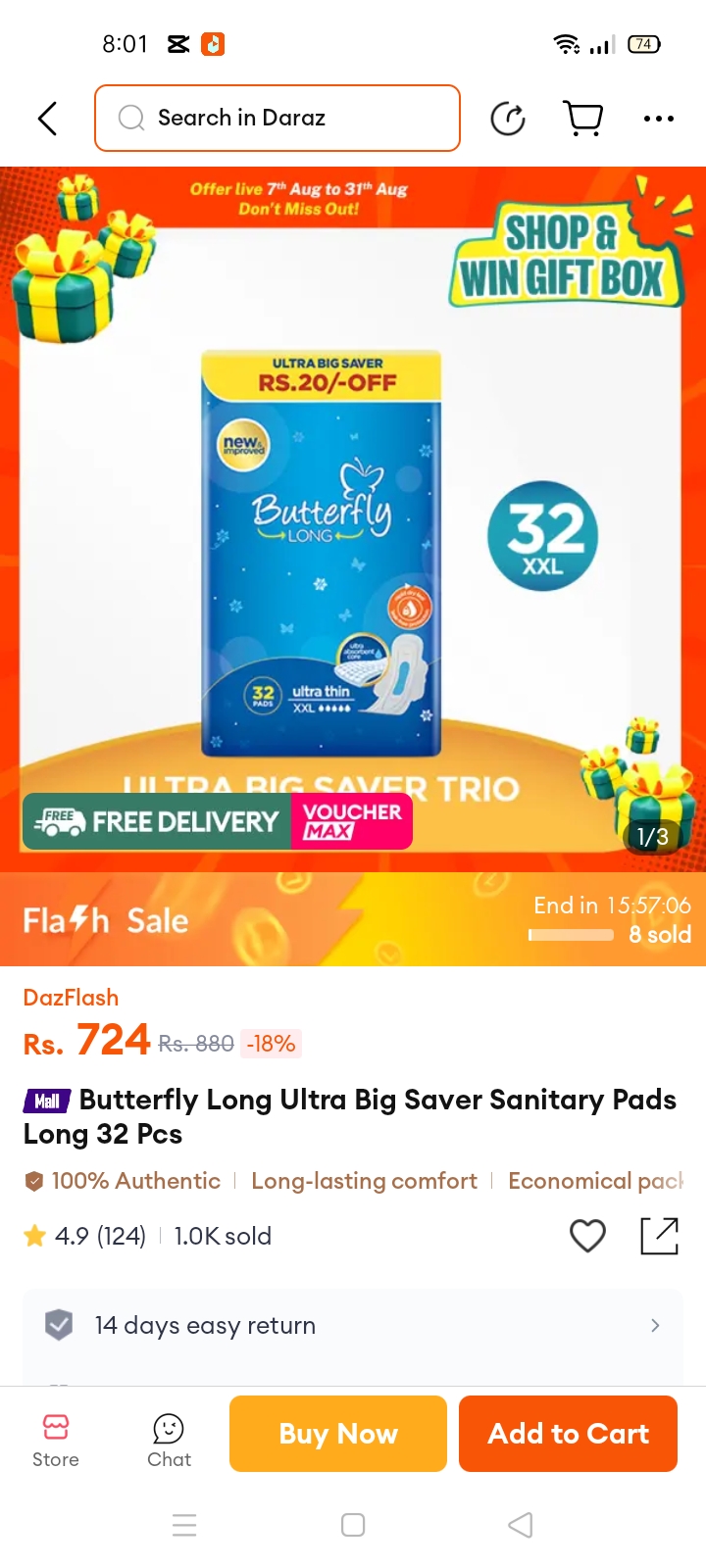Open system recent apps
Viewport: 706px width, 1568px height.
184,1525
